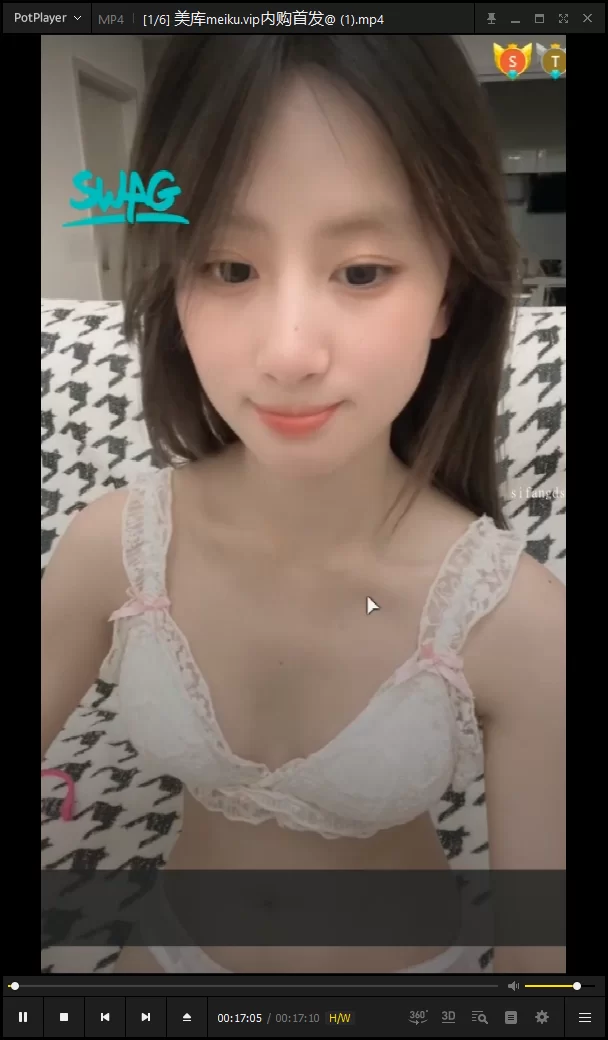Switch the player to fullscreen mode
The height and width of the screenshot is (1040, 608).
pos(563,19)
